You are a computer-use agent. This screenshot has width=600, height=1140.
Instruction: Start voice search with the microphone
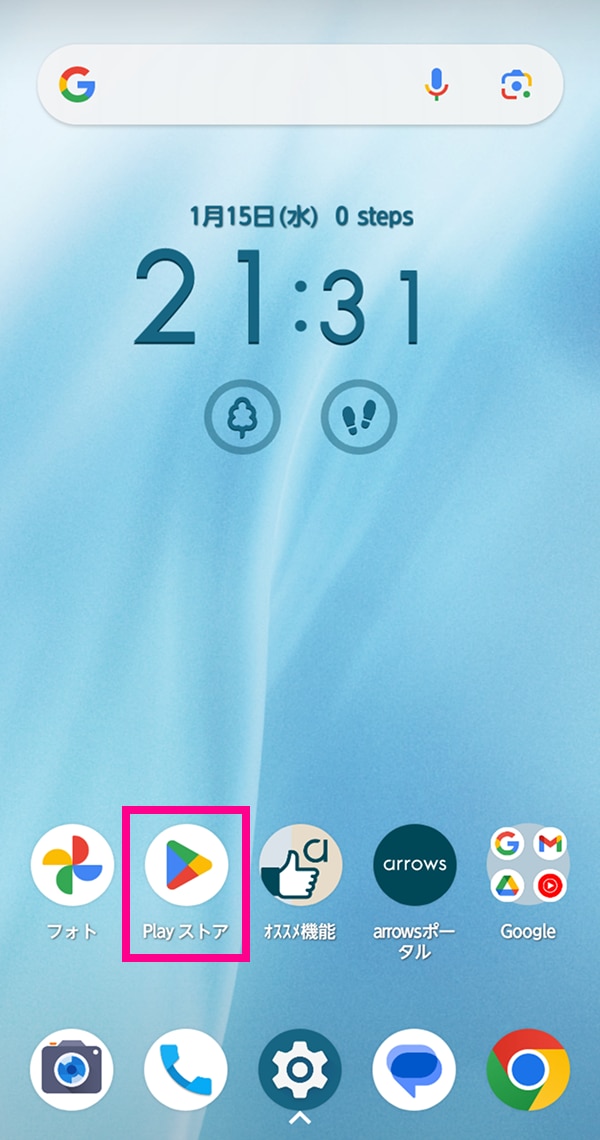pyautogui.click(x=436, y=85)
